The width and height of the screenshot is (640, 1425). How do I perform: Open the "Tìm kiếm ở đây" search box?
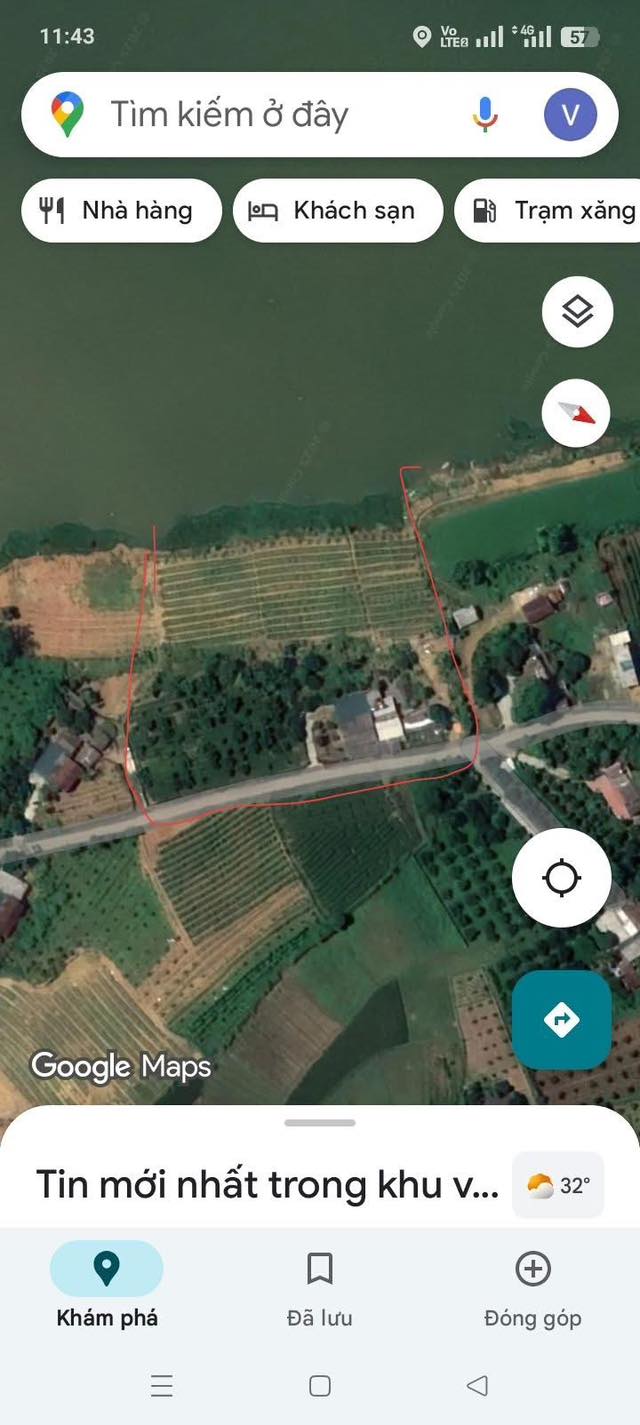click(x=270, y=115)
